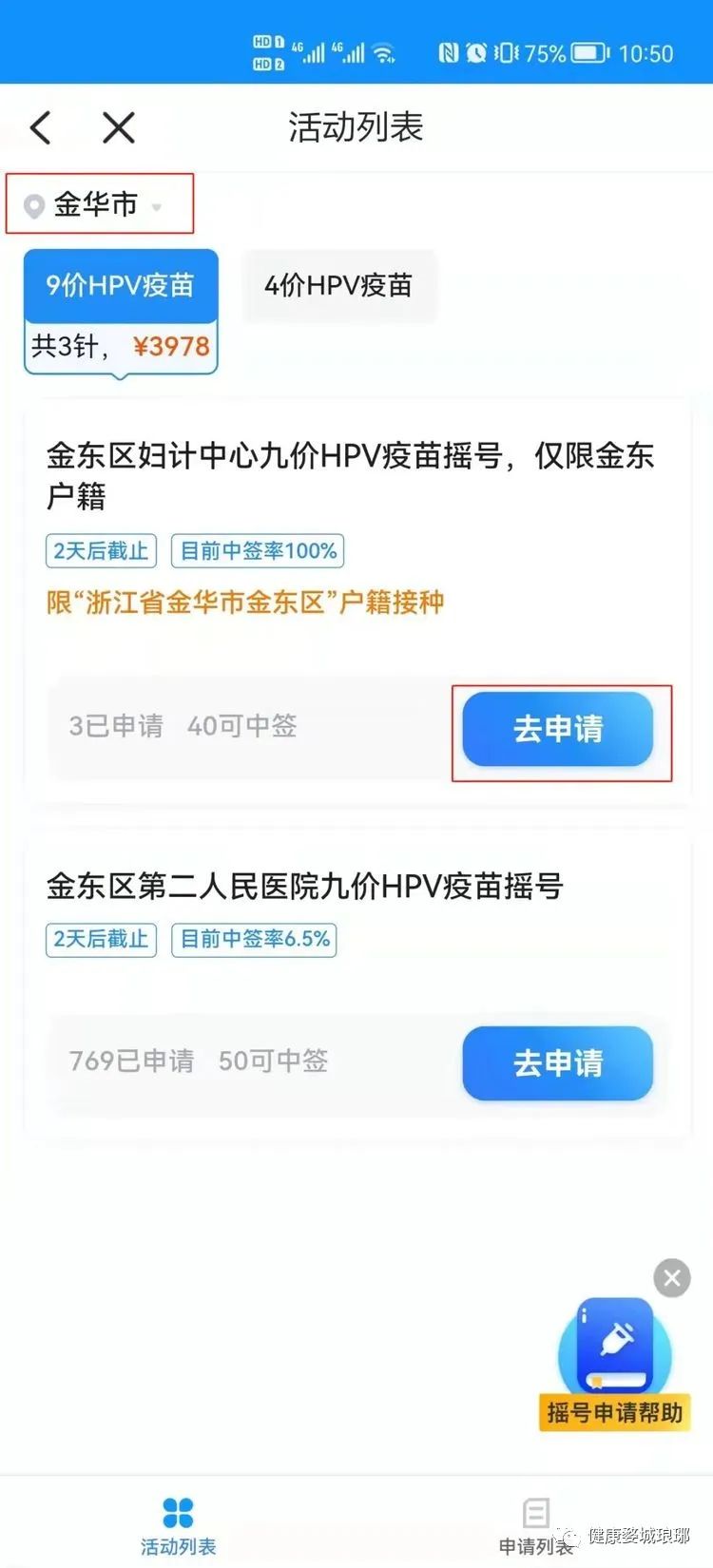Close the page with the X icon
The width and height of the screenshot is (713, 1568).
119,127
